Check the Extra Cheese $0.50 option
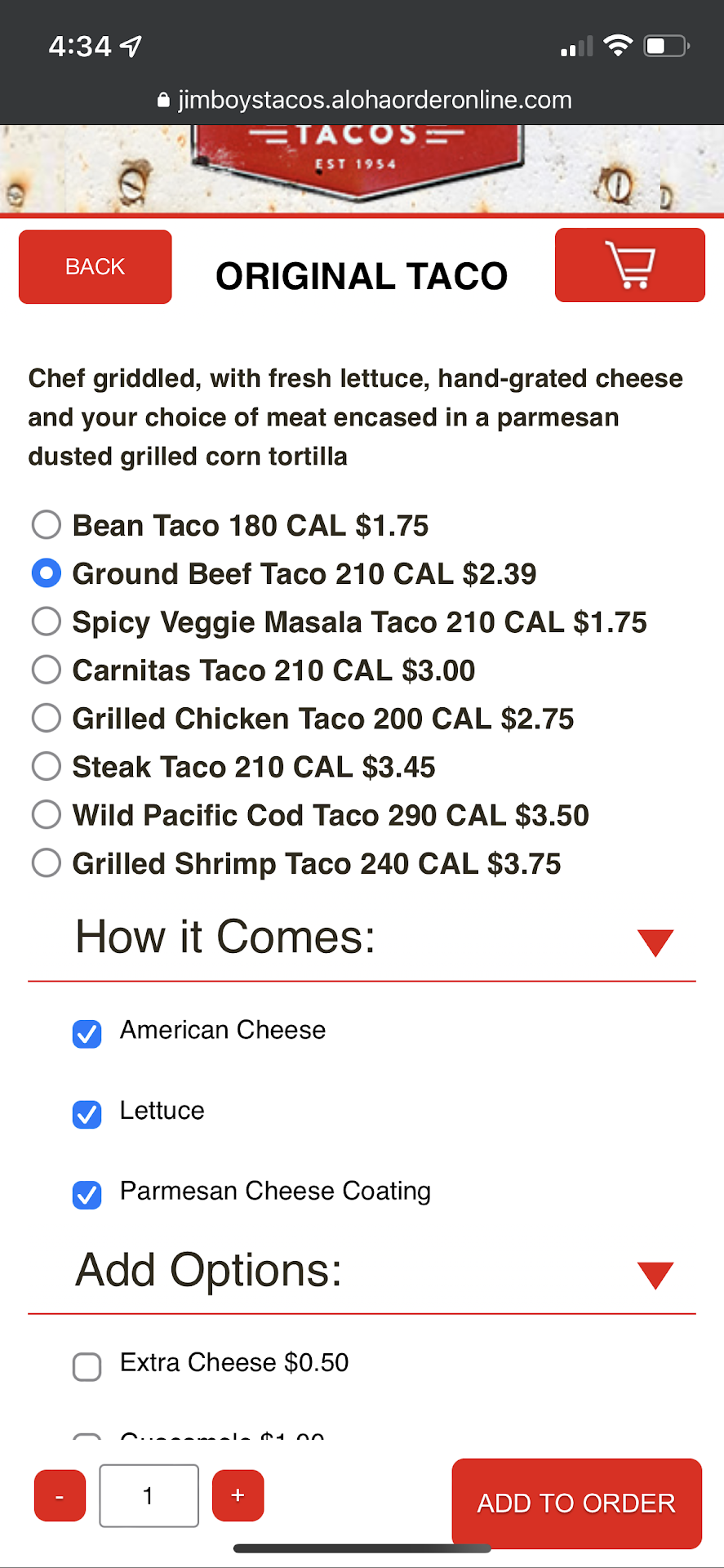Image resolution: width=724 pixels, height=1568 pixels. pos(87,1366)
